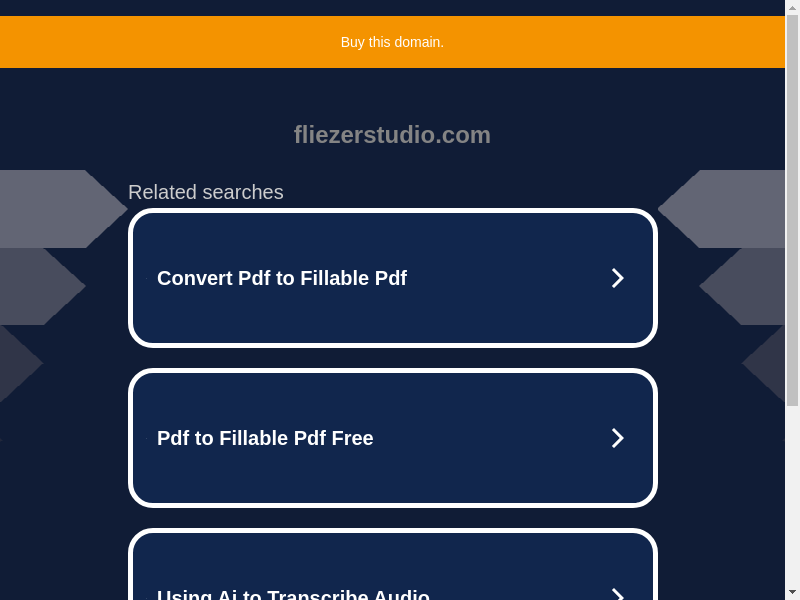800x600 pixels.
Task: Tap the Buy this domain banner link
Action: pyautogui.click(x=392, y=42)
